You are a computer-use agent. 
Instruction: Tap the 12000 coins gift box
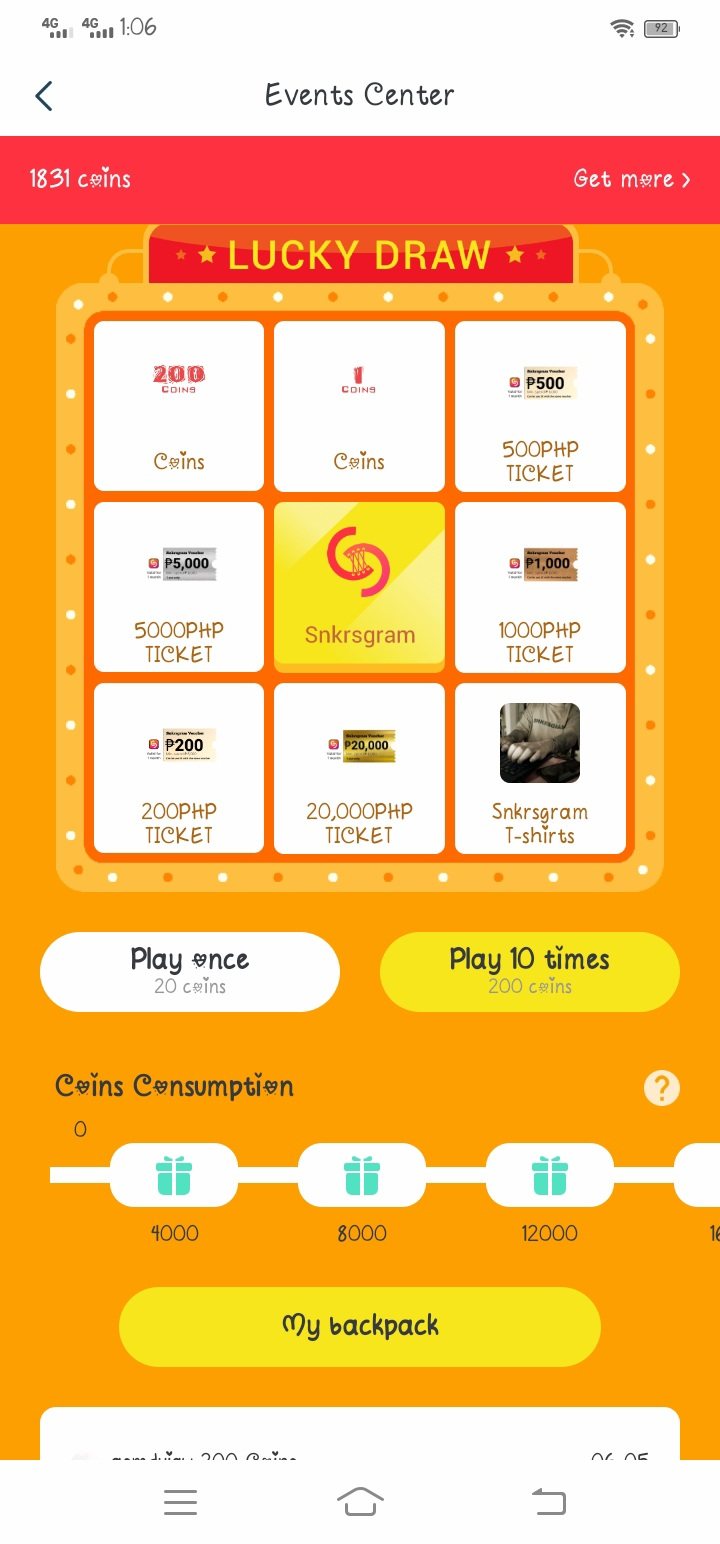(x=550, y=1175)
